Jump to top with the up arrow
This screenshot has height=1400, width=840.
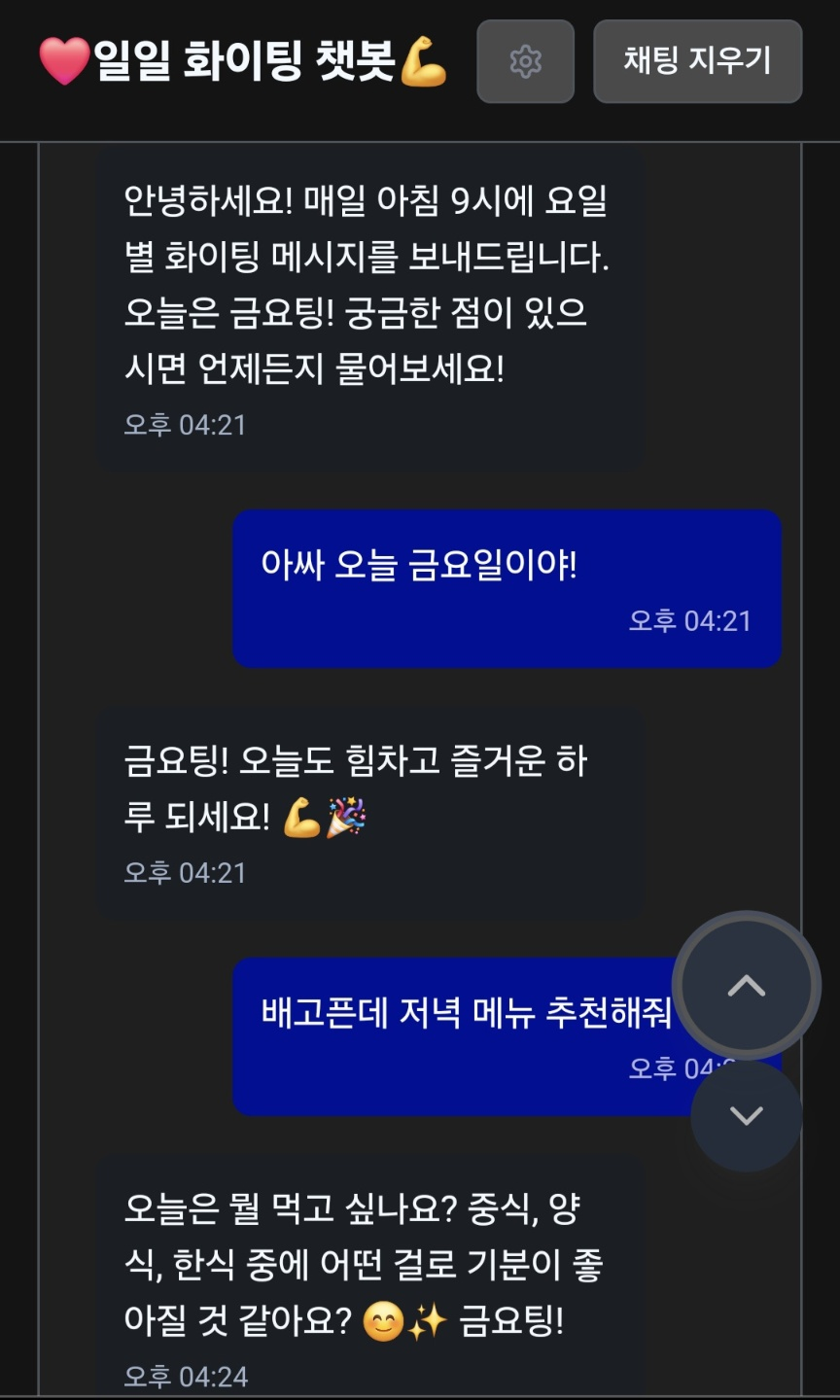[x=746, y=985]
